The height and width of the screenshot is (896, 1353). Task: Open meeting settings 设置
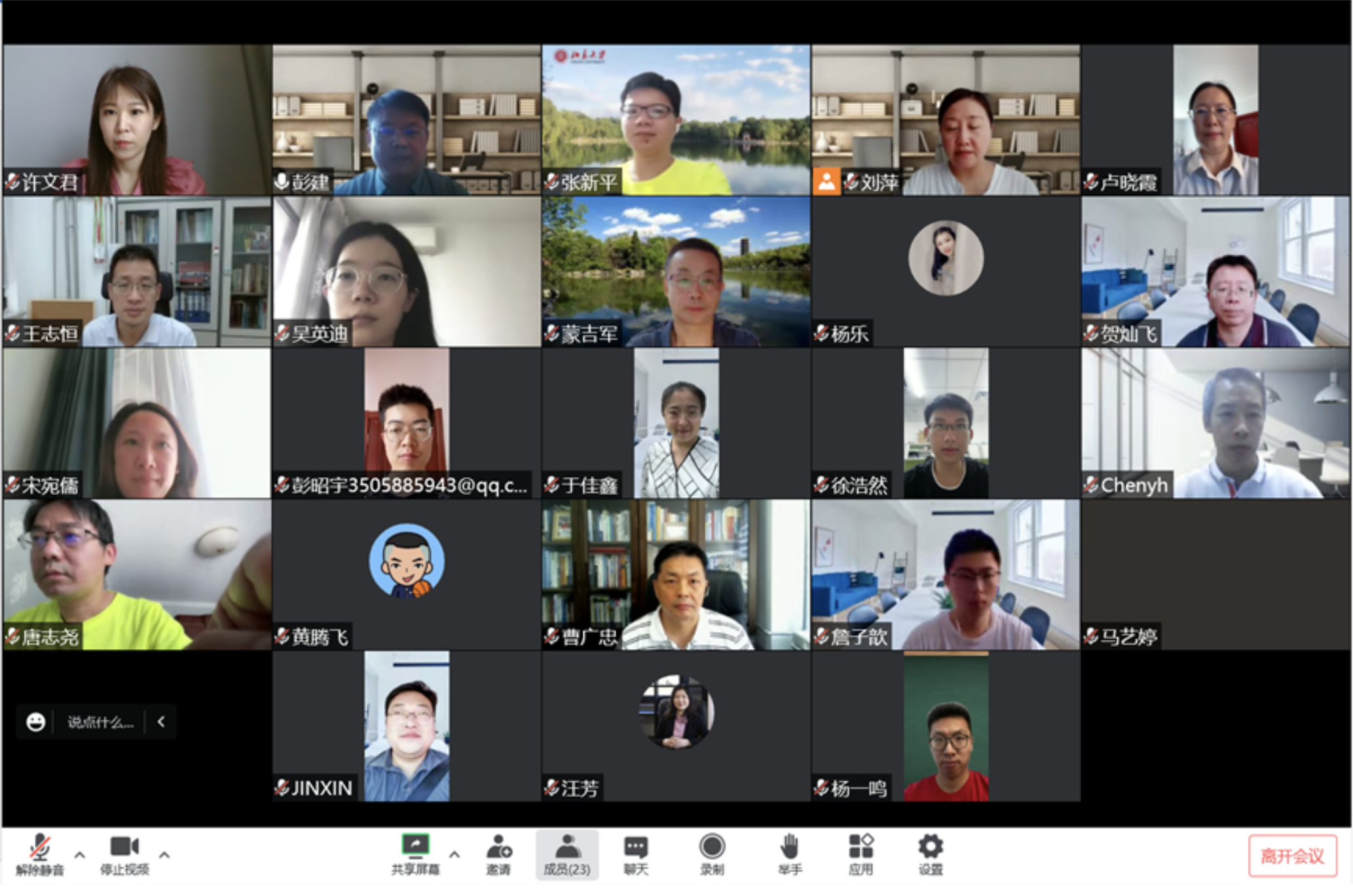tap(930, 854)
